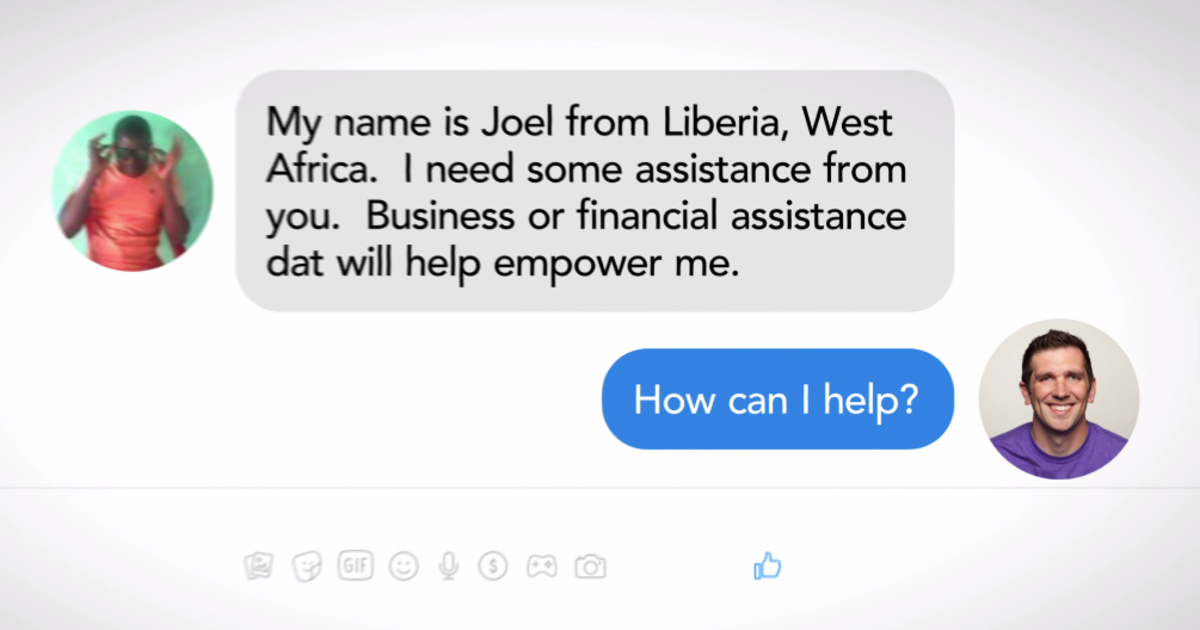Open the send money dollar icon
This screenshot has width=1200, height=630.
point(493,567)
